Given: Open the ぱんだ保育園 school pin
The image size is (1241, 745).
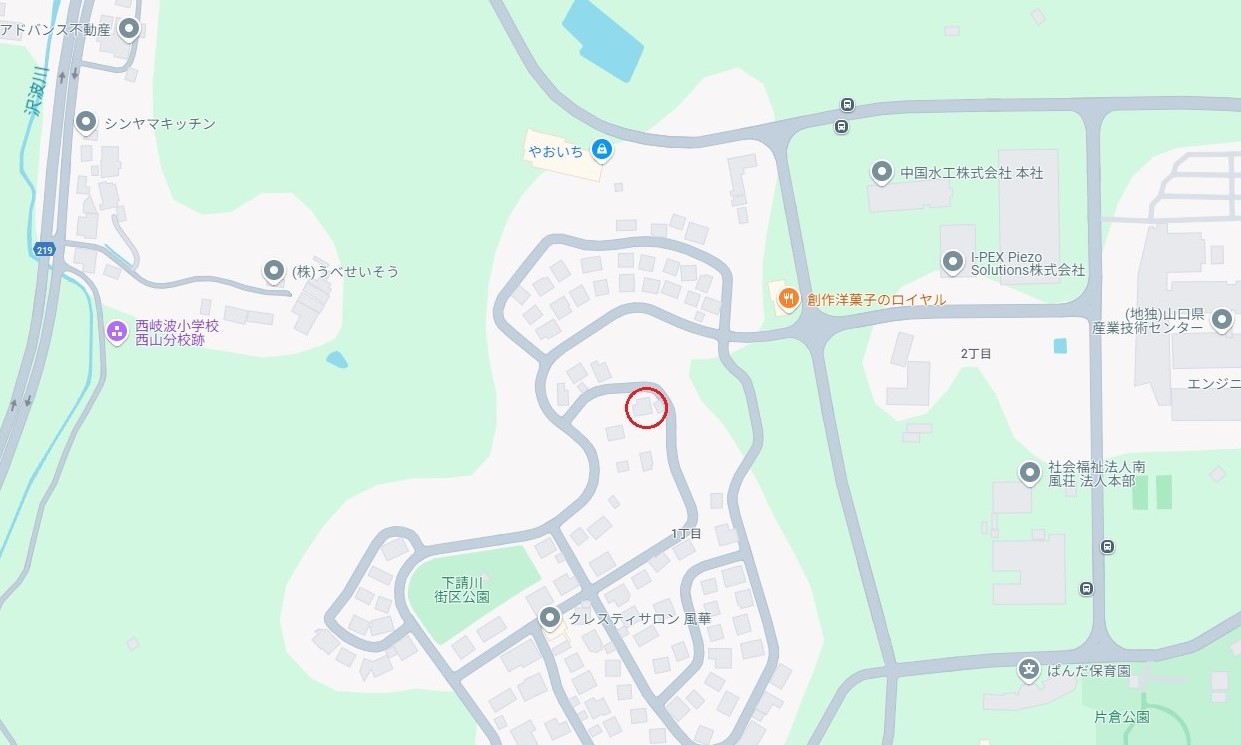Looking at the screenshot, I should pyautogui.click(x=1028, y=669).
